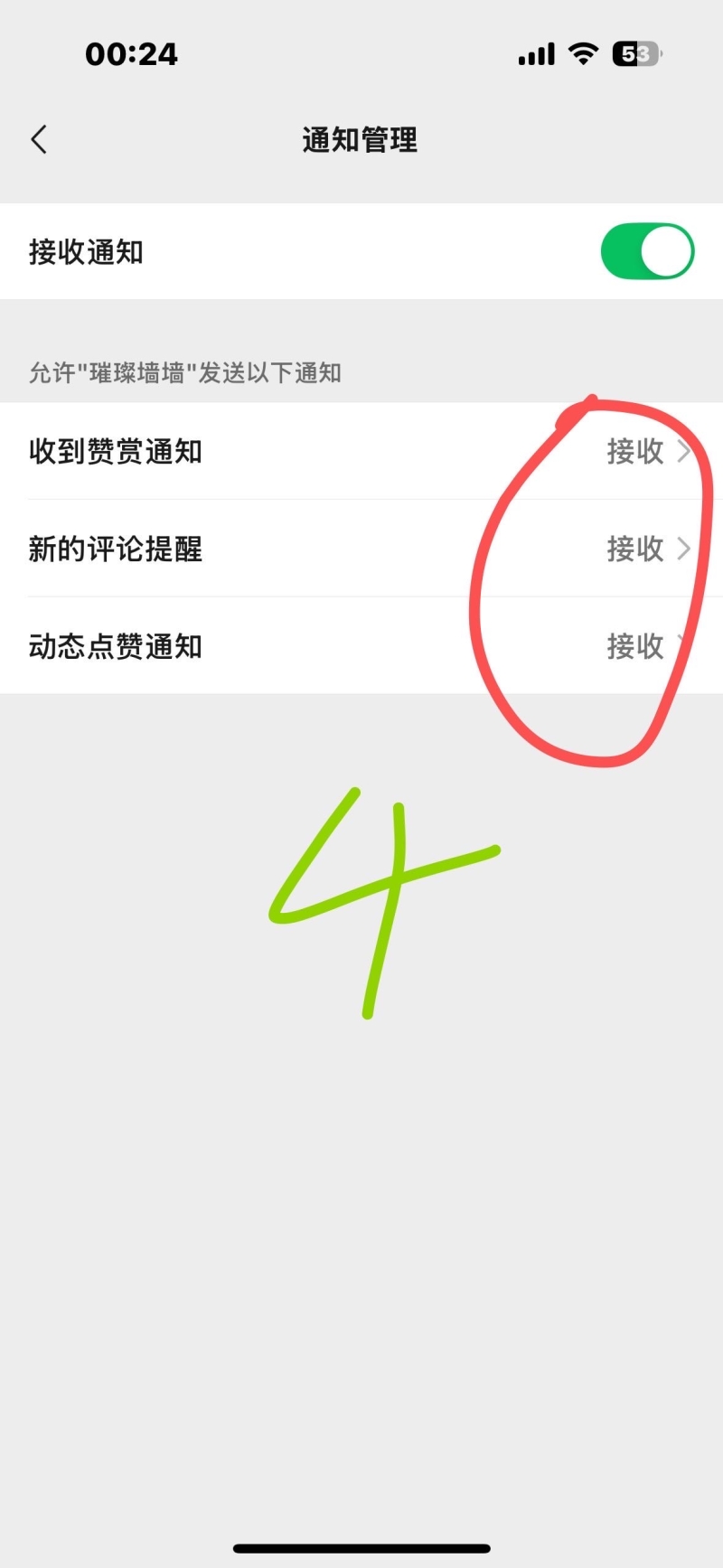Toggle the 接收通知 switch off

(x=647, y=251)
